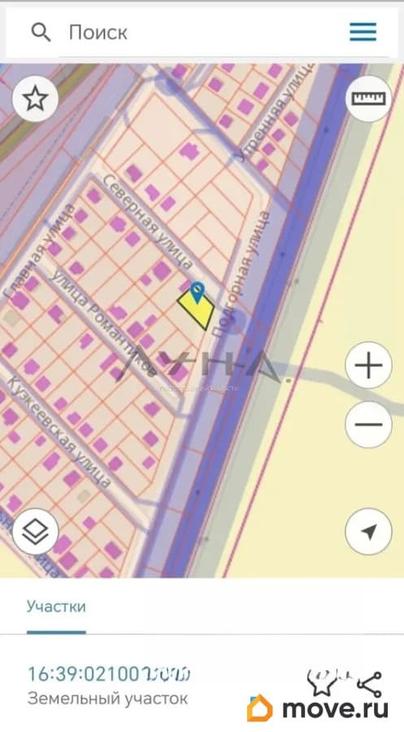Screen dimensions: 404x732
Task: Tap the blue pin on yellow plot
Action: pyautogui.click(x=198, y=292)
